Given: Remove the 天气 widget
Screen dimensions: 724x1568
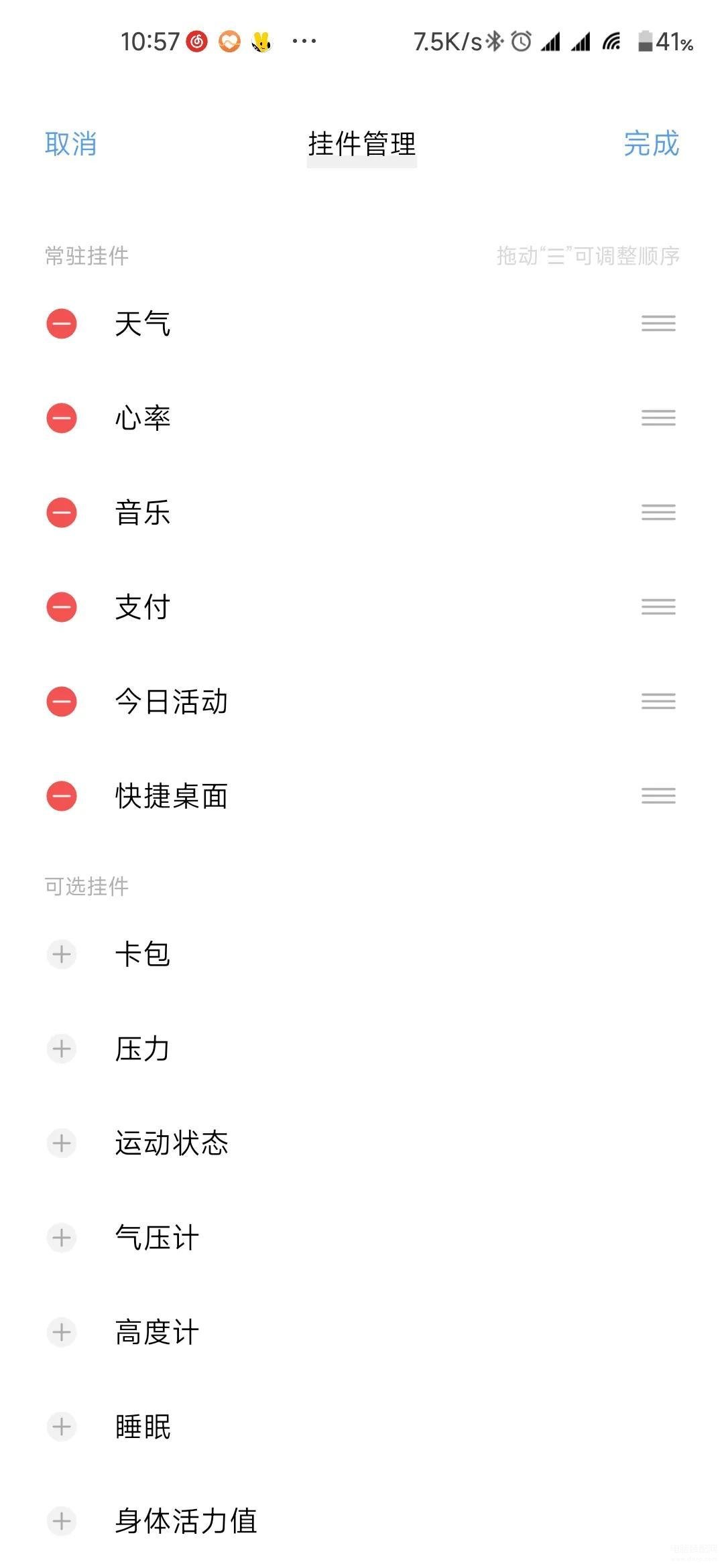Looking at the screenshot, I should 62,324.
